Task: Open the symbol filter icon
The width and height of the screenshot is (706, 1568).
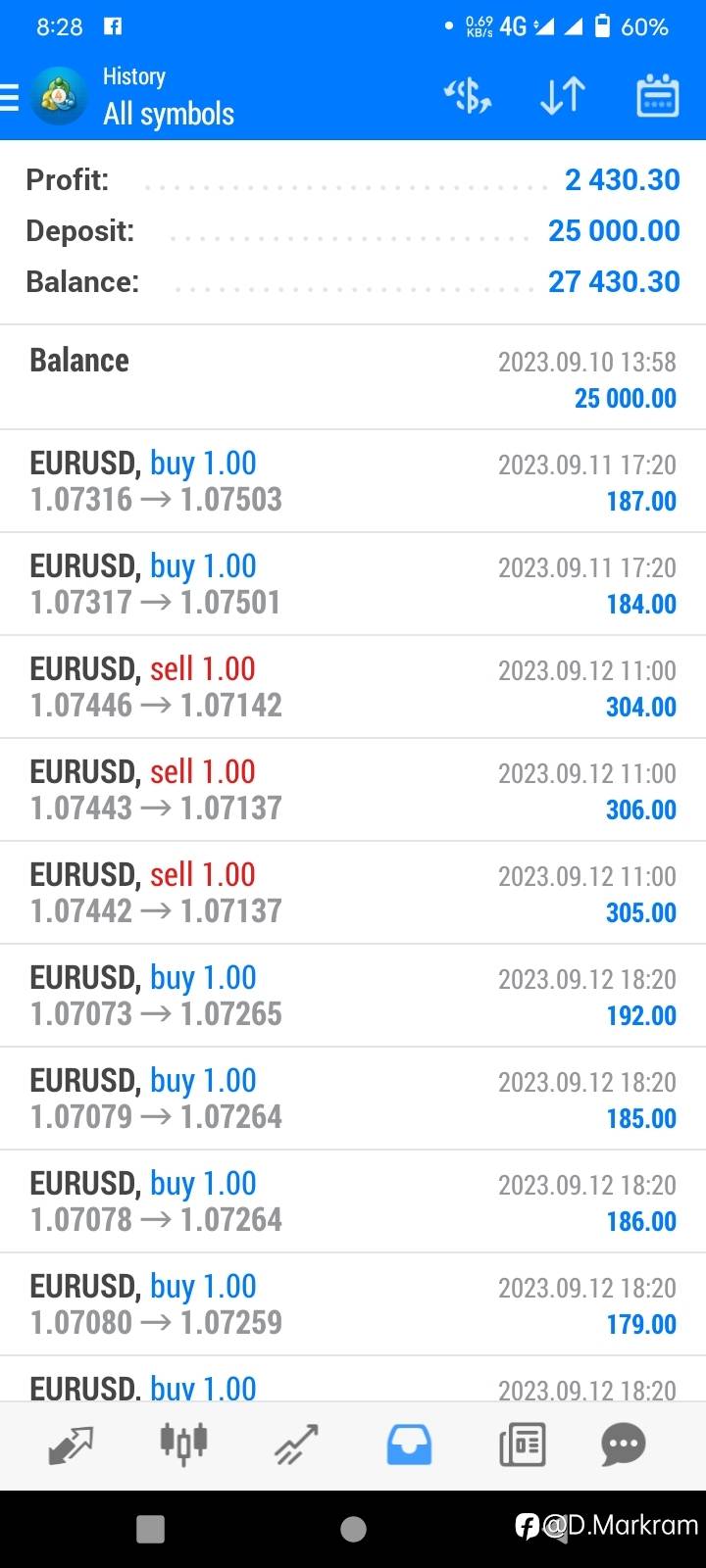Action: (468, 96)
